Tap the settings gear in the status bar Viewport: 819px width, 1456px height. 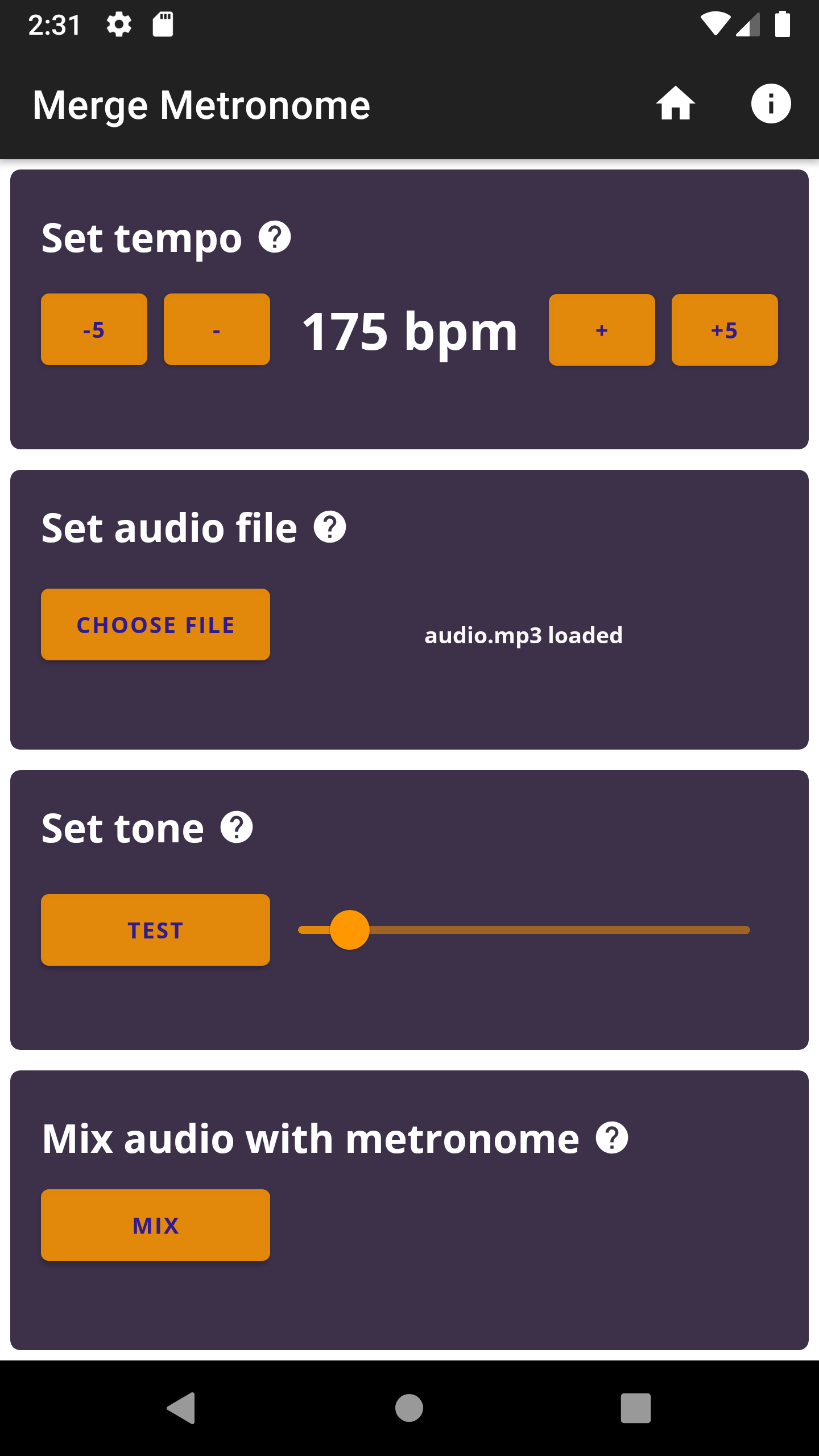coord(119,24)
